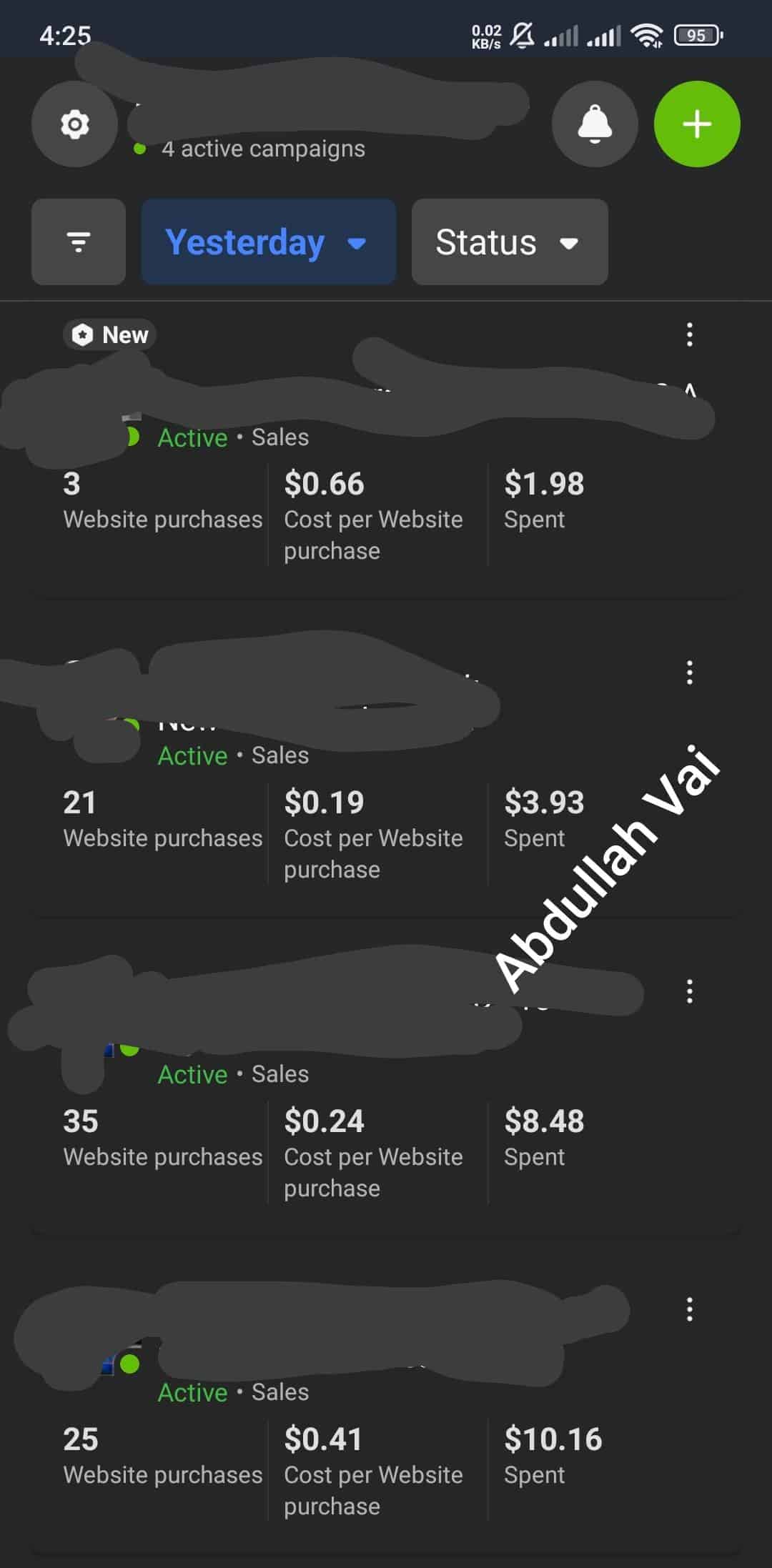Expand the Status dropdown
772x1568 pixels.
pyautogui.click(x=510, y=242)
